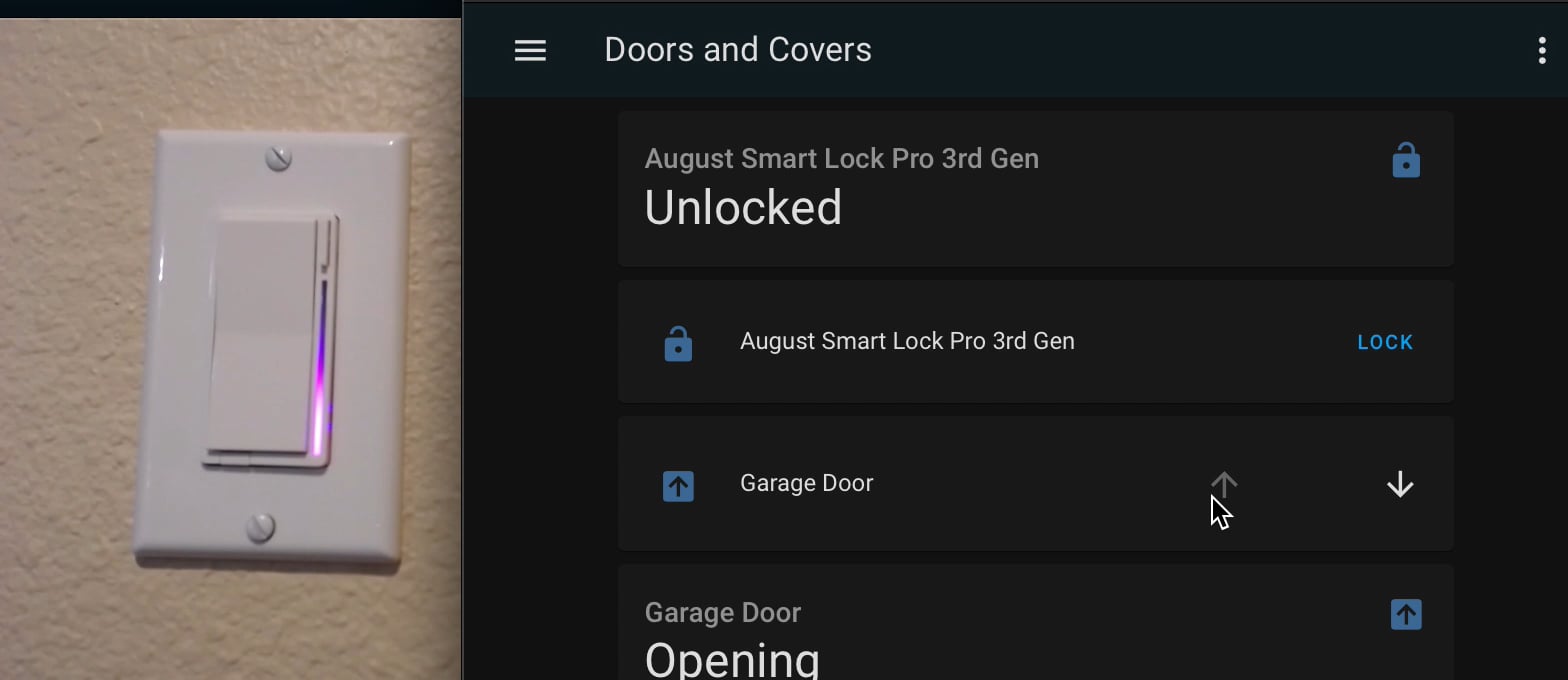Open August Smart Lock Pro 3rd Gen row details
Screen dimensions: 1568x680
click(906, 342)
